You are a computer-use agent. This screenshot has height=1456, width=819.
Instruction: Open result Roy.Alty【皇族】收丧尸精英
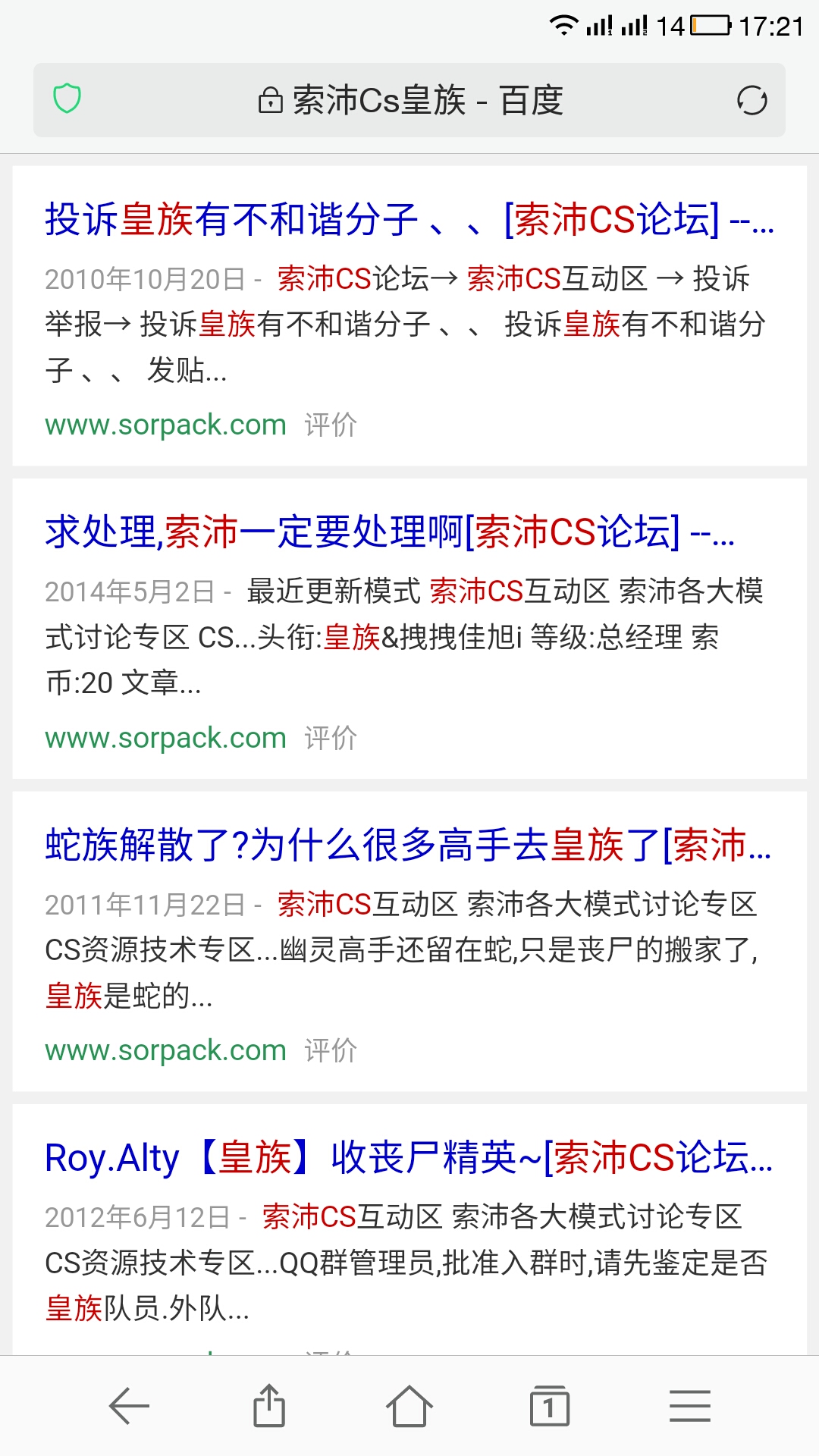click(409, 1157)
